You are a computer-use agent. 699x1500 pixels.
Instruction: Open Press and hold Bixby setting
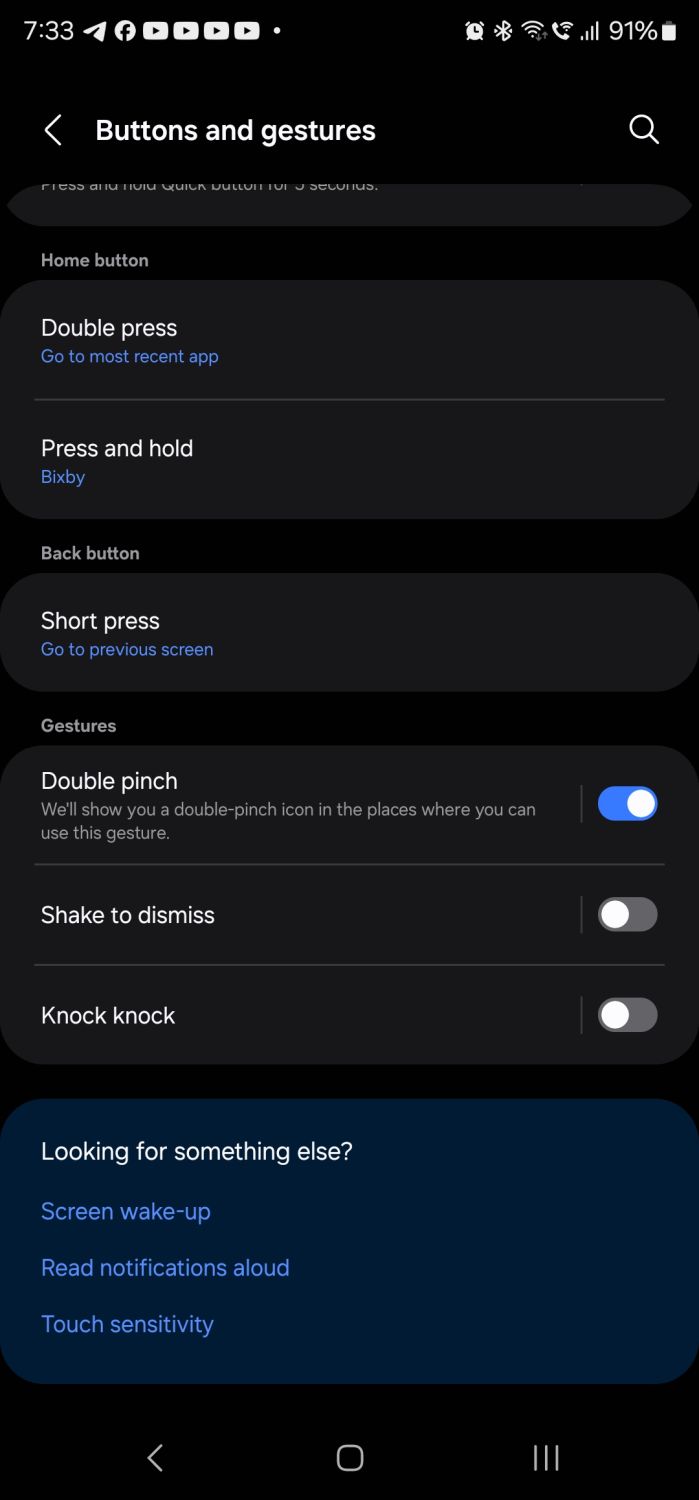tap(349, 460)
